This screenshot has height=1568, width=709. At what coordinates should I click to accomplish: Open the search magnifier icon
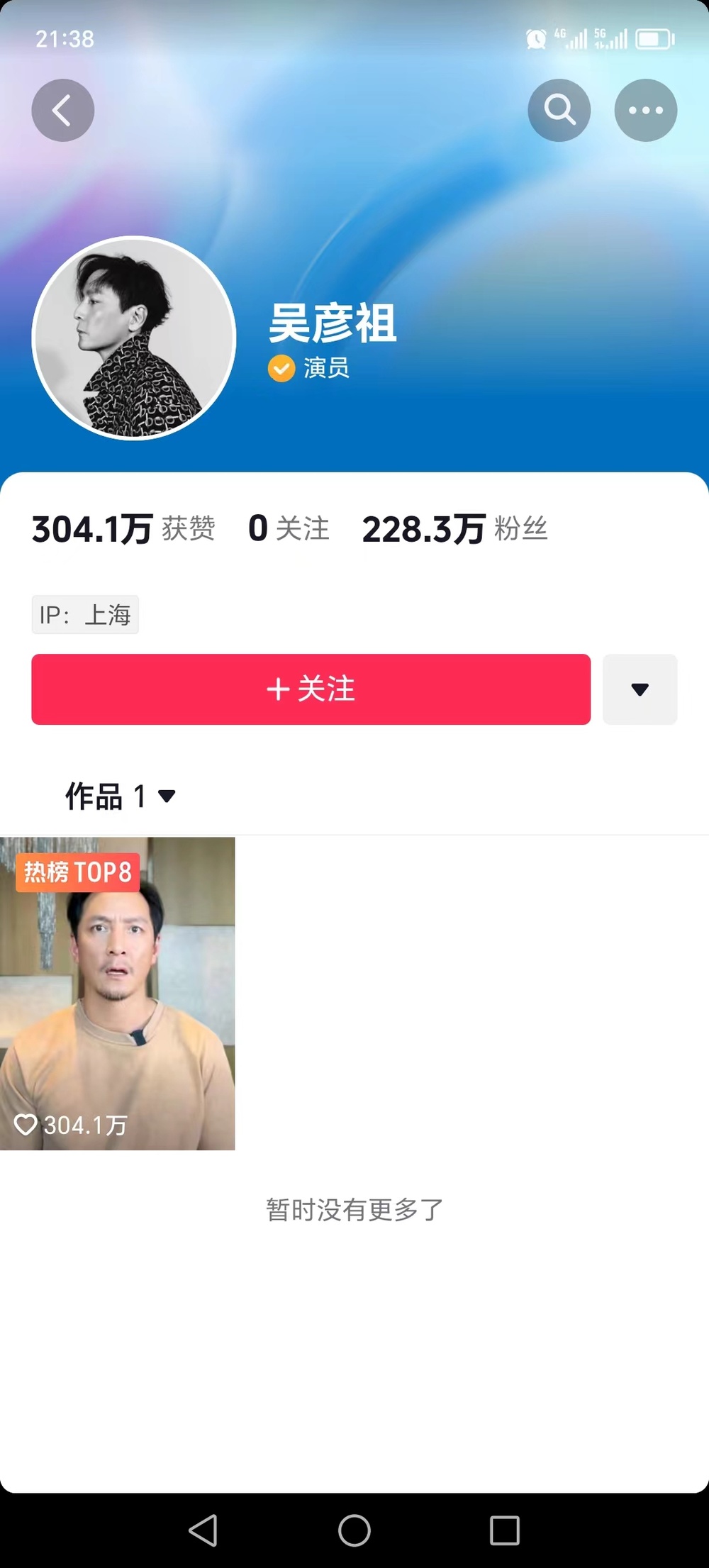click(x=559, y=110)
